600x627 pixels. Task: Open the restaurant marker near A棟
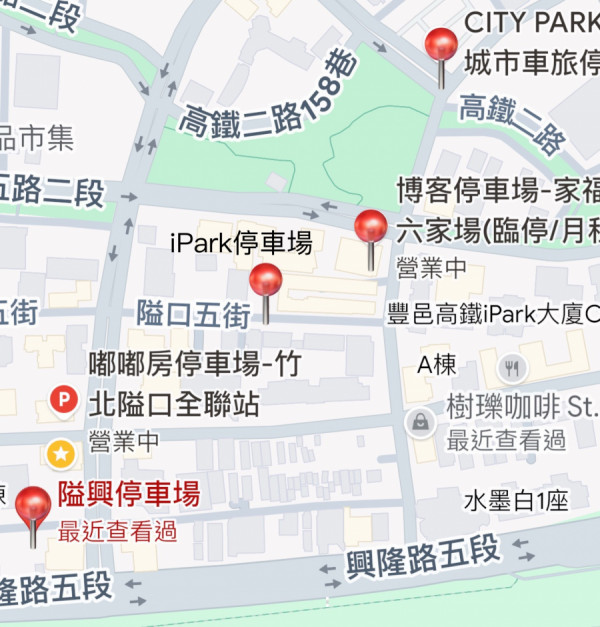tap(512, 368)
